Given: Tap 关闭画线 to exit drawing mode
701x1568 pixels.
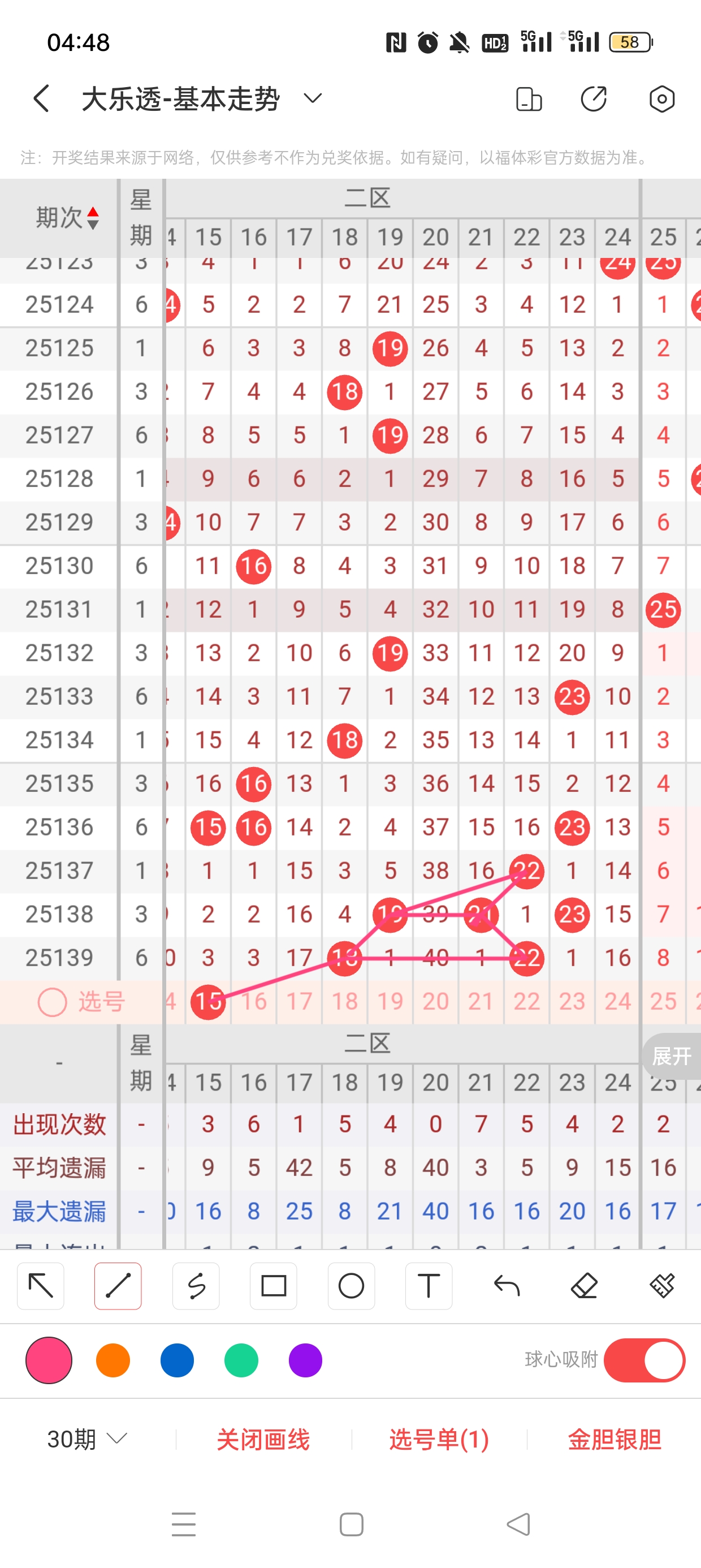Looking at the screenshot, I should pos(263,1439).
